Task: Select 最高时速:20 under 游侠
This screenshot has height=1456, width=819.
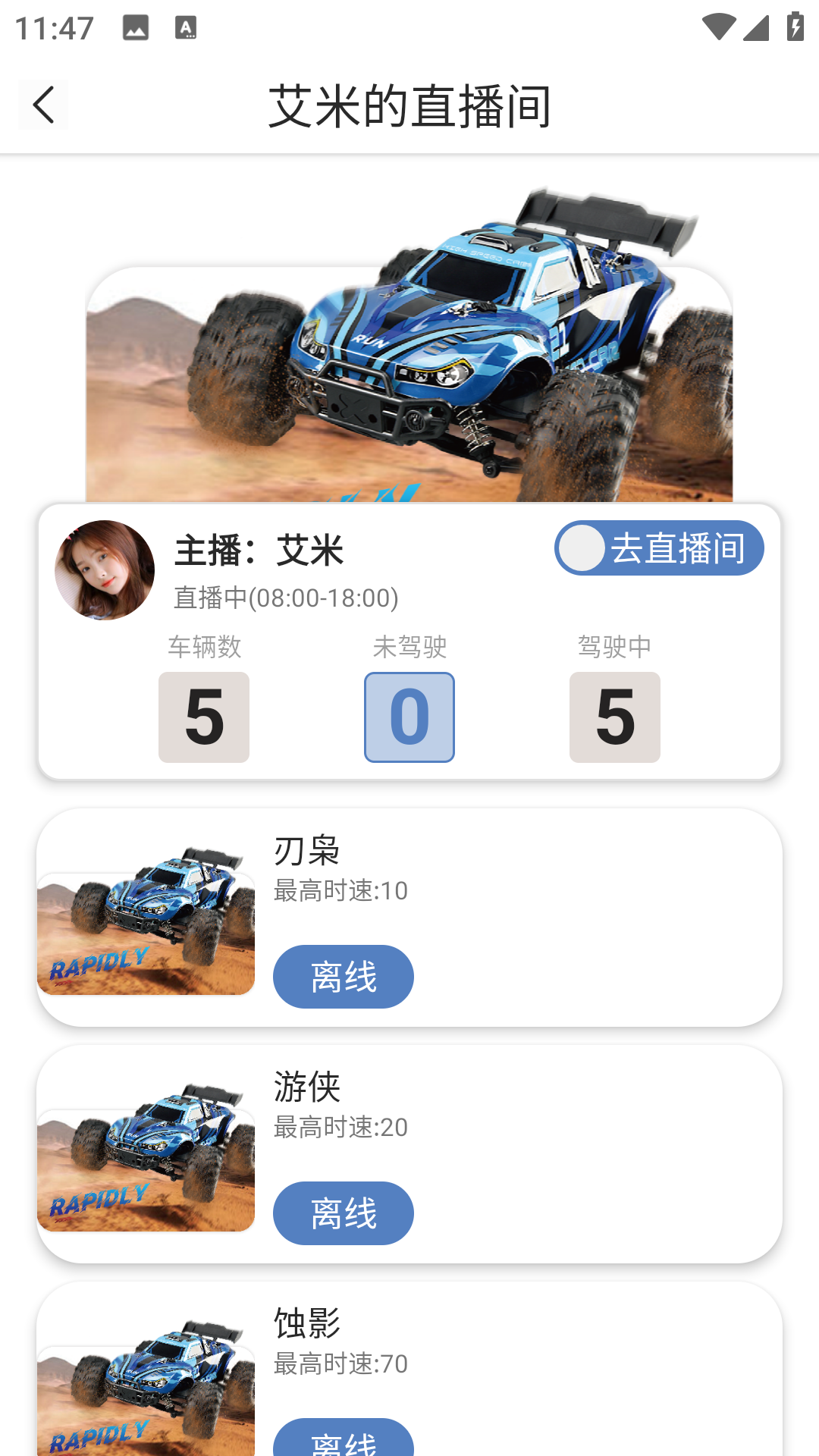Action: [340, 1128]
